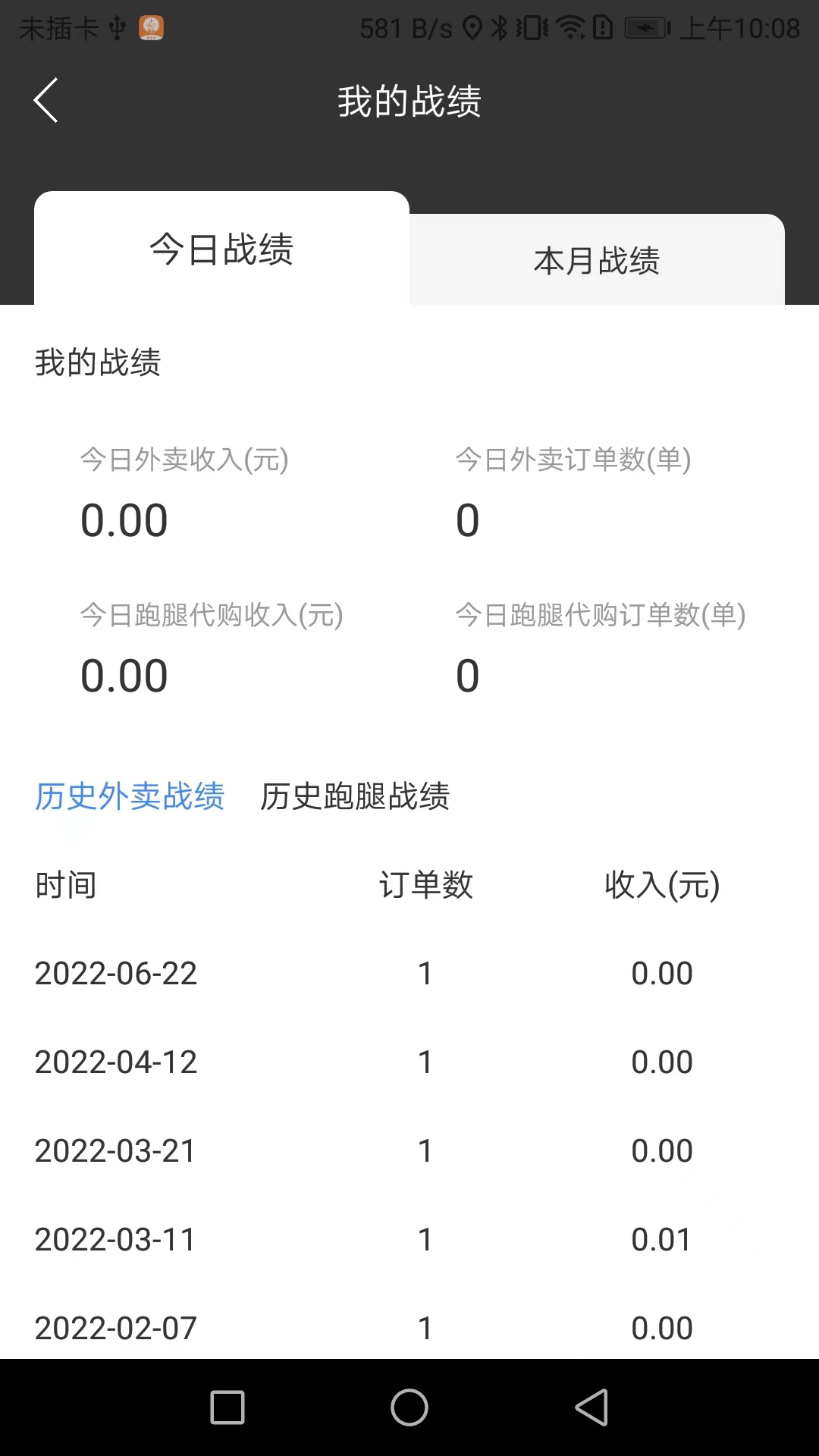Image resolution: width=819 pixels, height=1456 pixels.
Task: Select the 今日战绩 tab
Action: click(221, 248)
